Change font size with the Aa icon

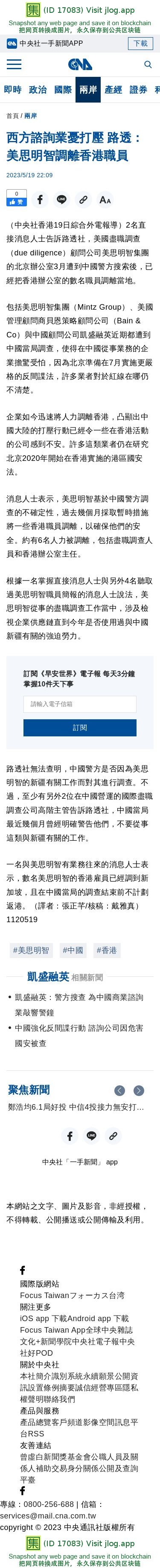point(105,199)
